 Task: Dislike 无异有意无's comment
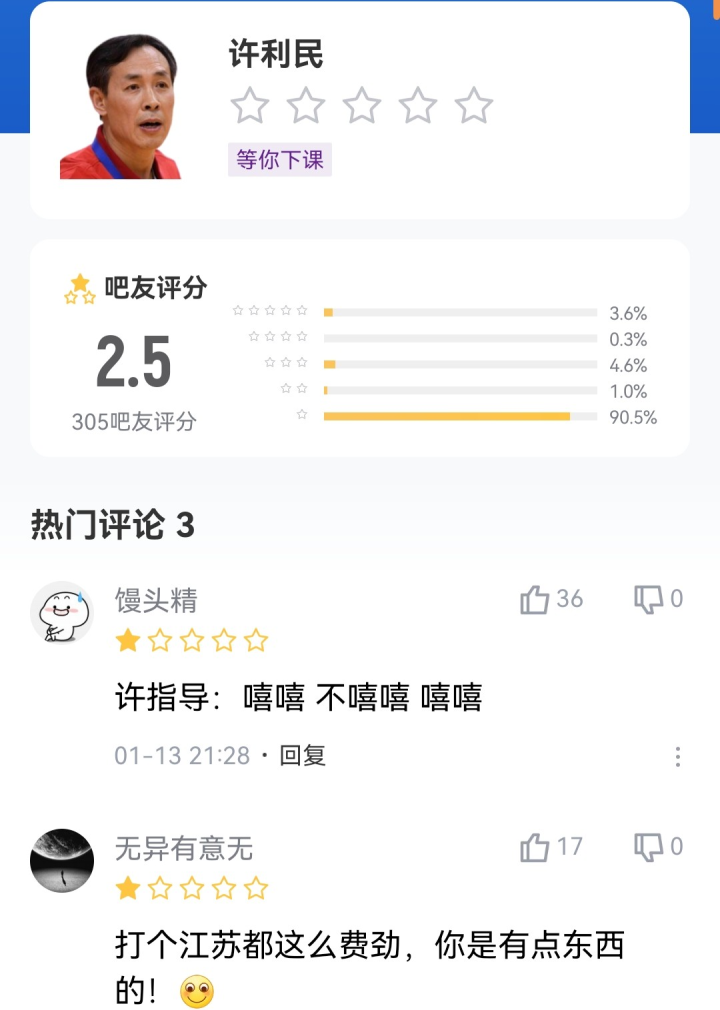(649, 848)
